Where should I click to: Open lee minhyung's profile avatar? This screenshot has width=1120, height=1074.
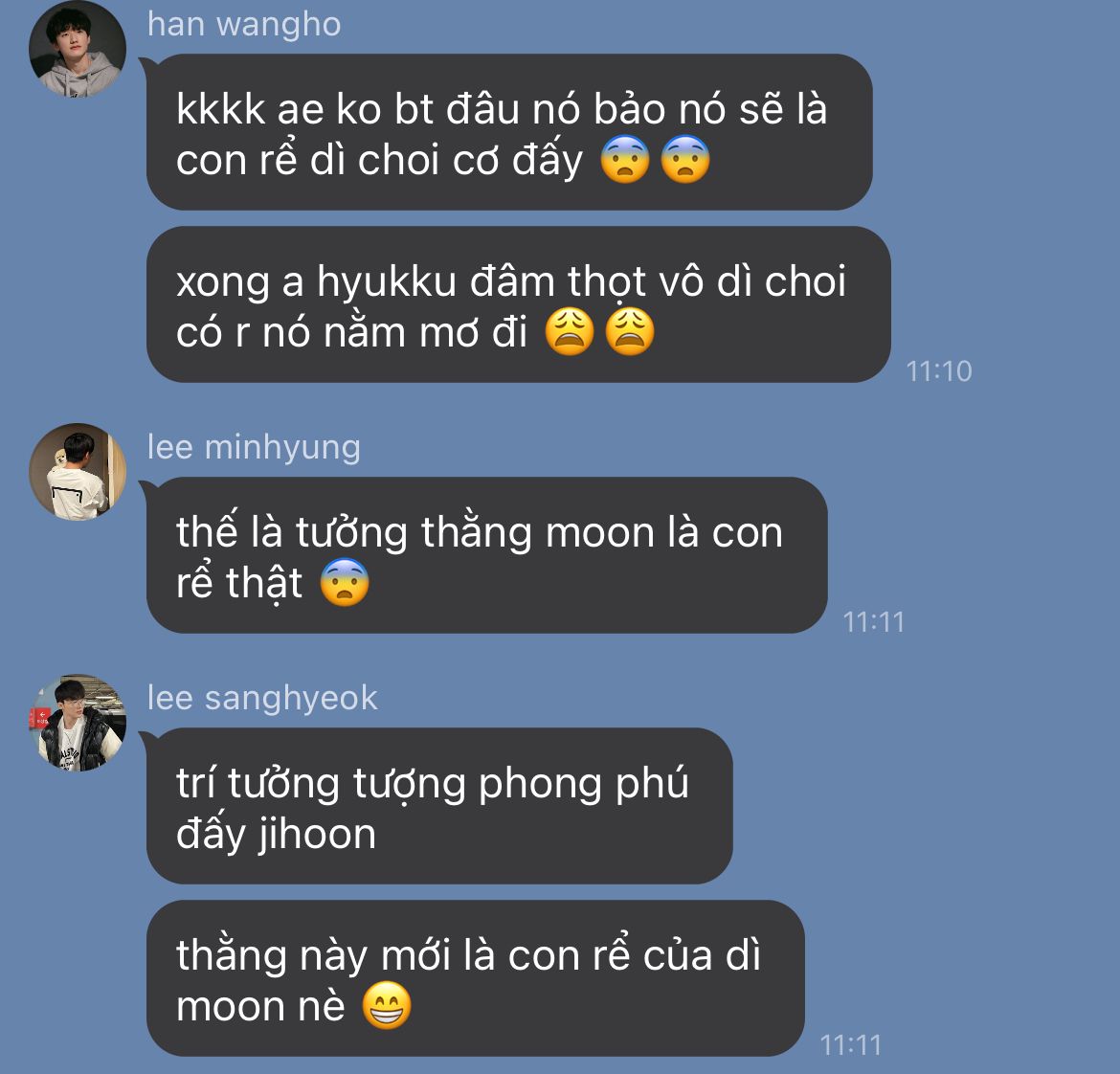pyautogui.click(x=78, y=472)
